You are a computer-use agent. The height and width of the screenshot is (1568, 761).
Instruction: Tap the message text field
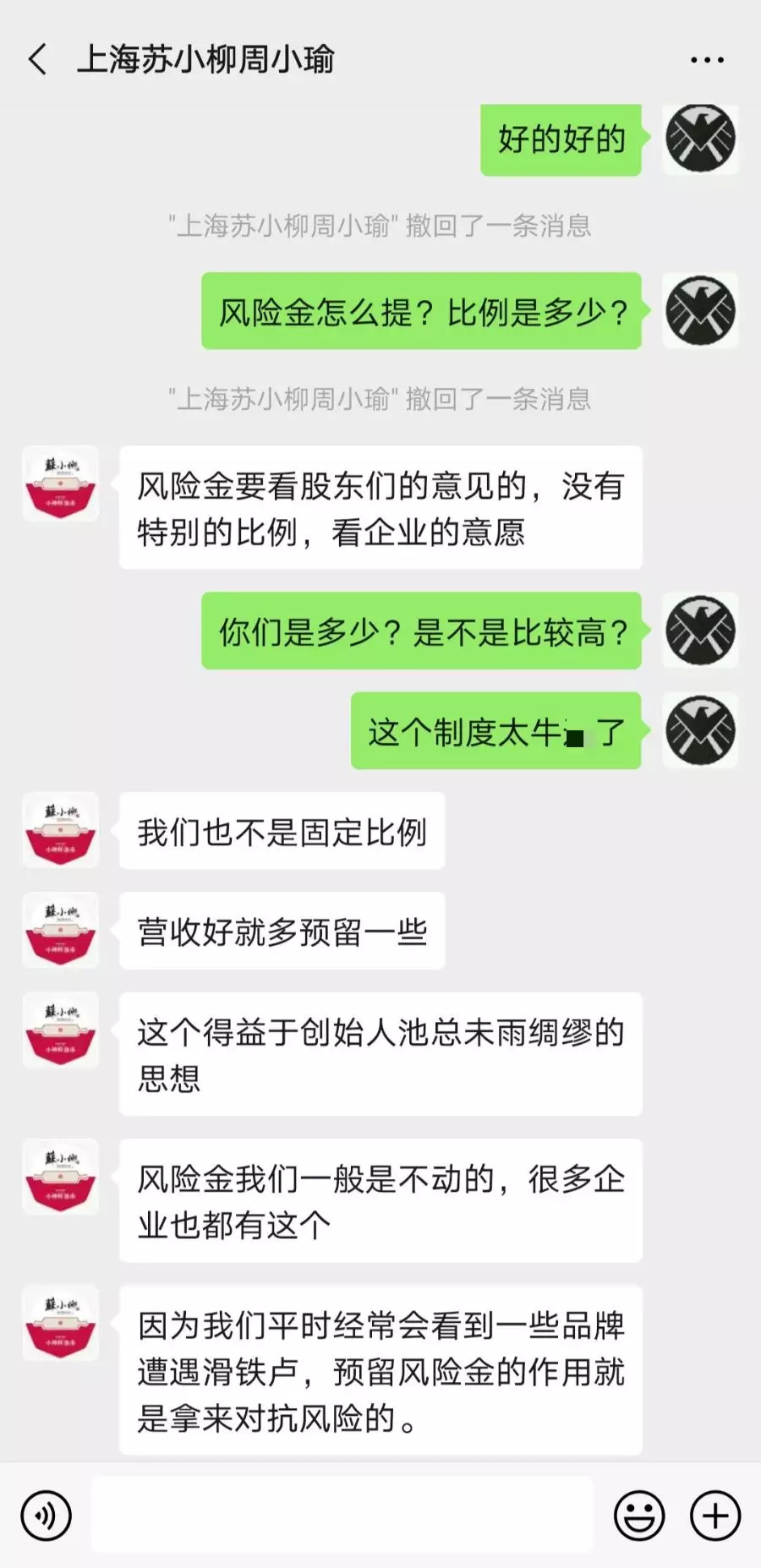(x=342, y=1516)
